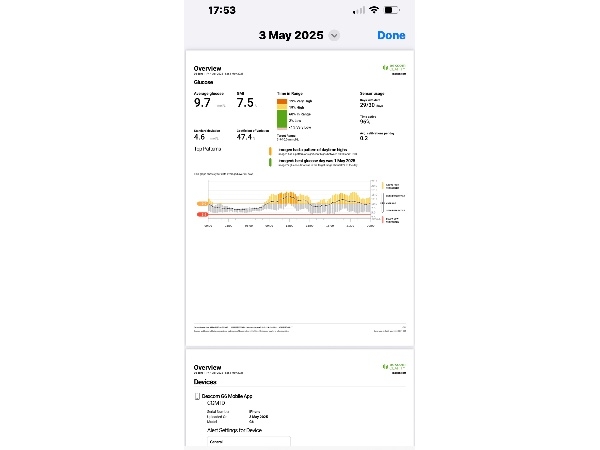Viewport: 600px width, 450px height.
Task: Tap Done to close the document
Action: (x=391, y=35)
